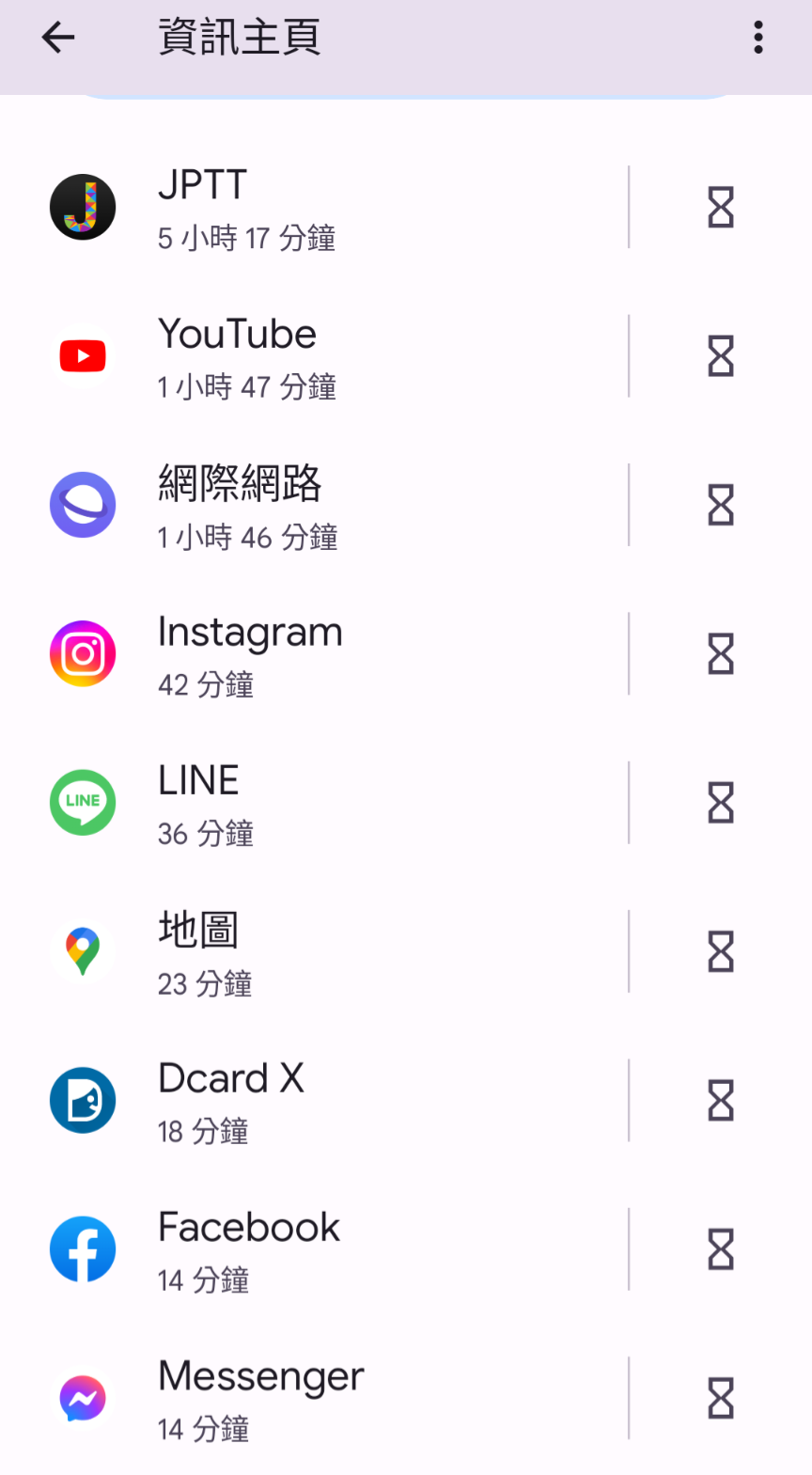Set an app timer for 地圖
The image size is (812, 1475).
721,951
